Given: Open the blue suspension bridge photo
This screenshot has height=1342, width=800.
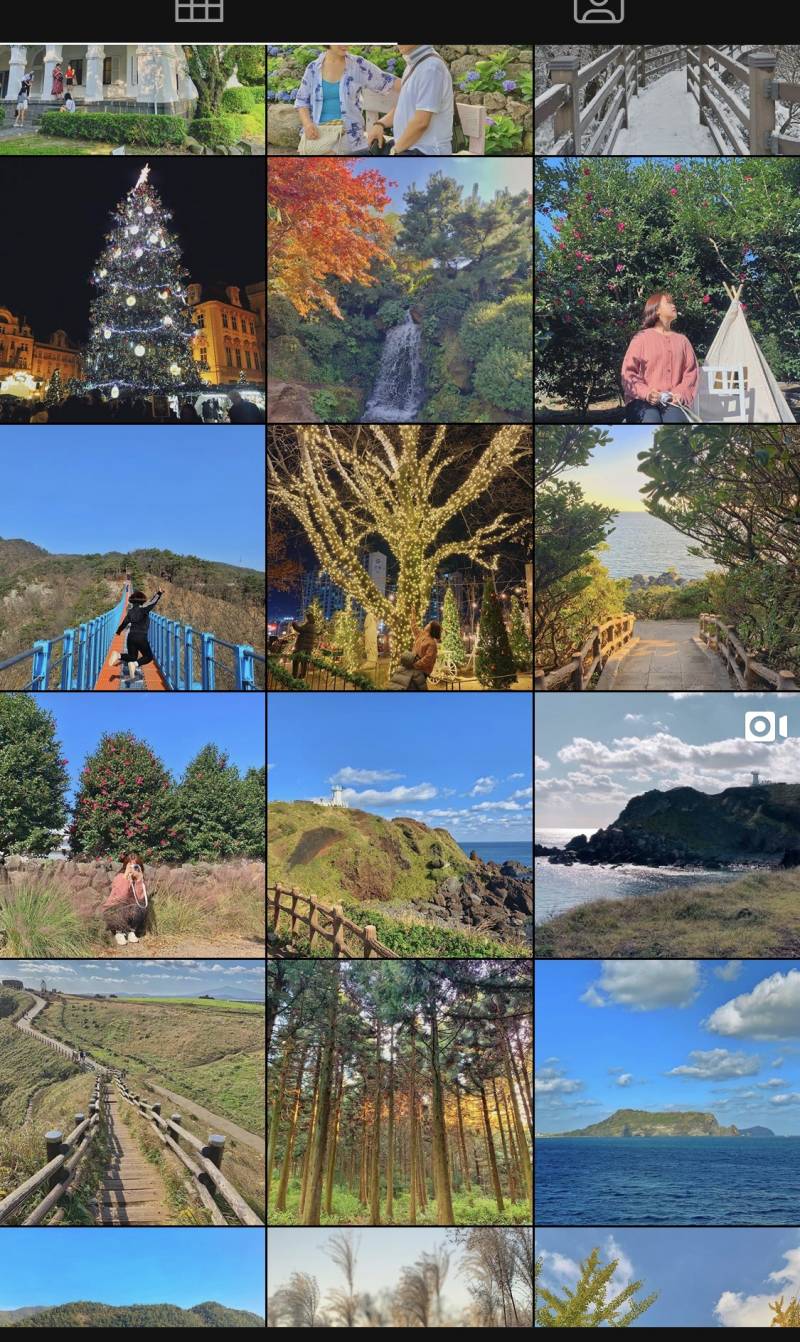Looking at the screenshot, I should [132, 557].
